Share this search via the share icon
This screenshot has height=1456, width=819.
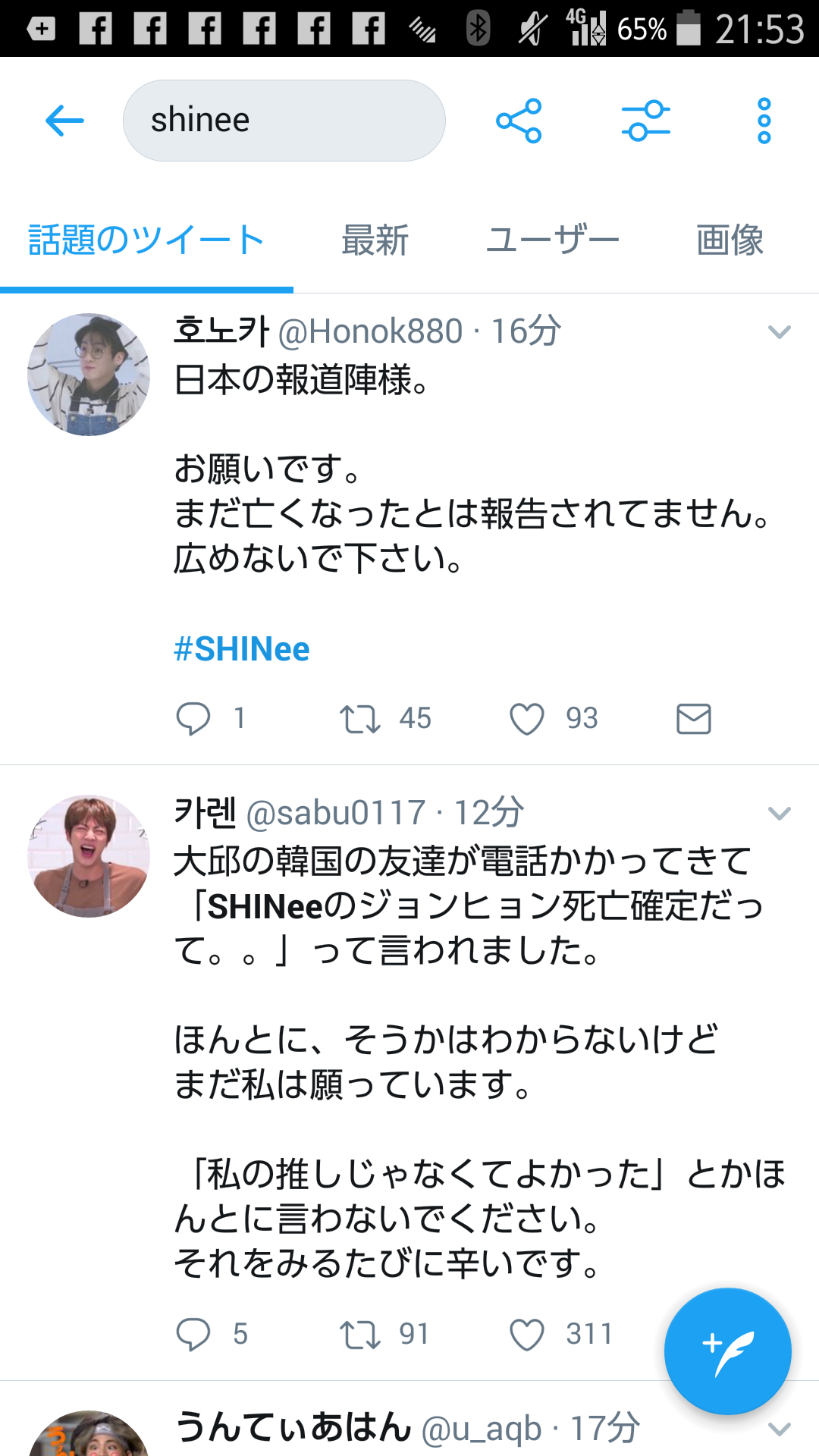[x=519, y=121]
